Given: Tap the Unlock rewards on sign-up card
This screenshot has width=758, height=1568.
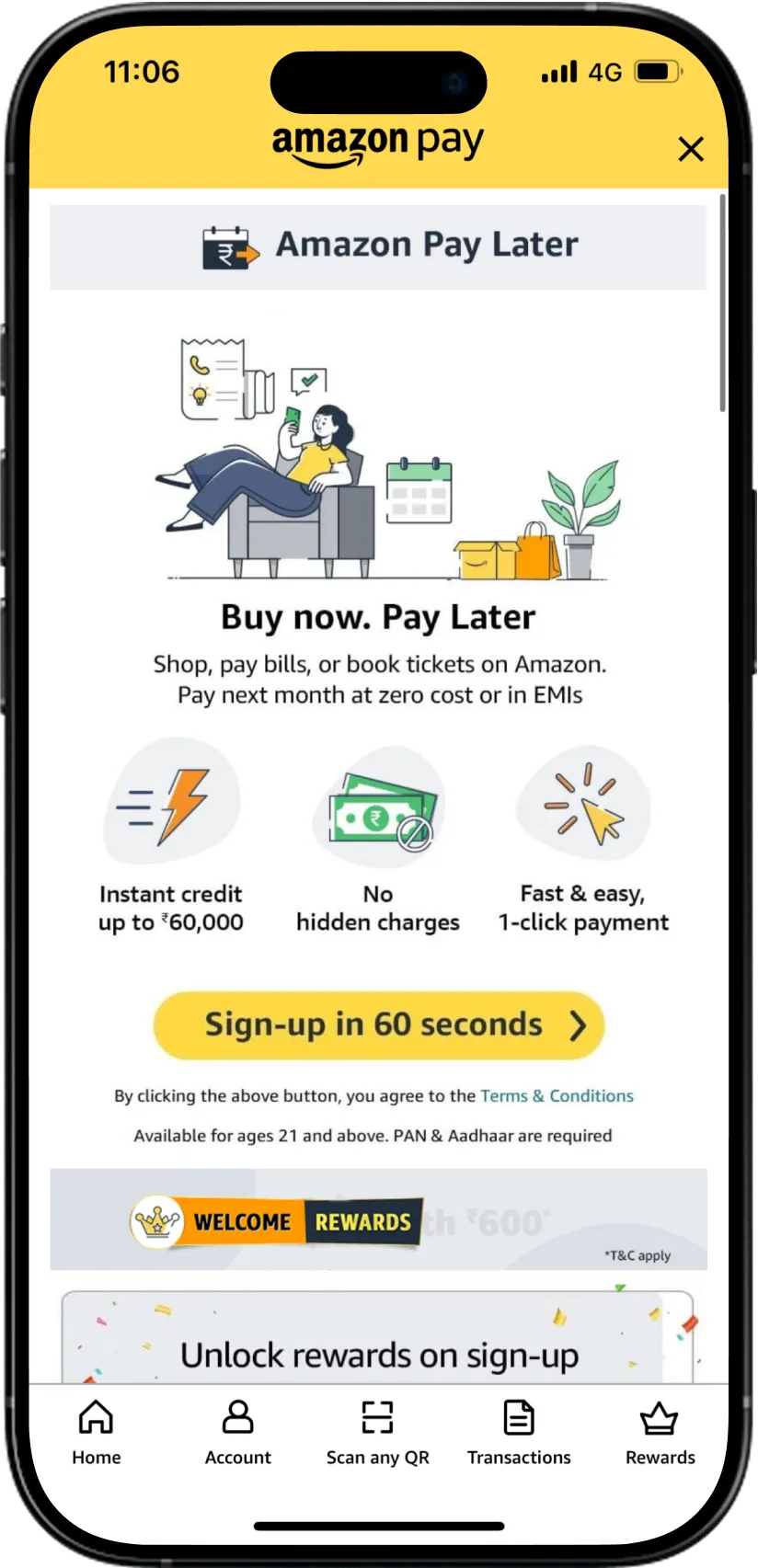Looking at the screenshot, I should coord(378,1339).
